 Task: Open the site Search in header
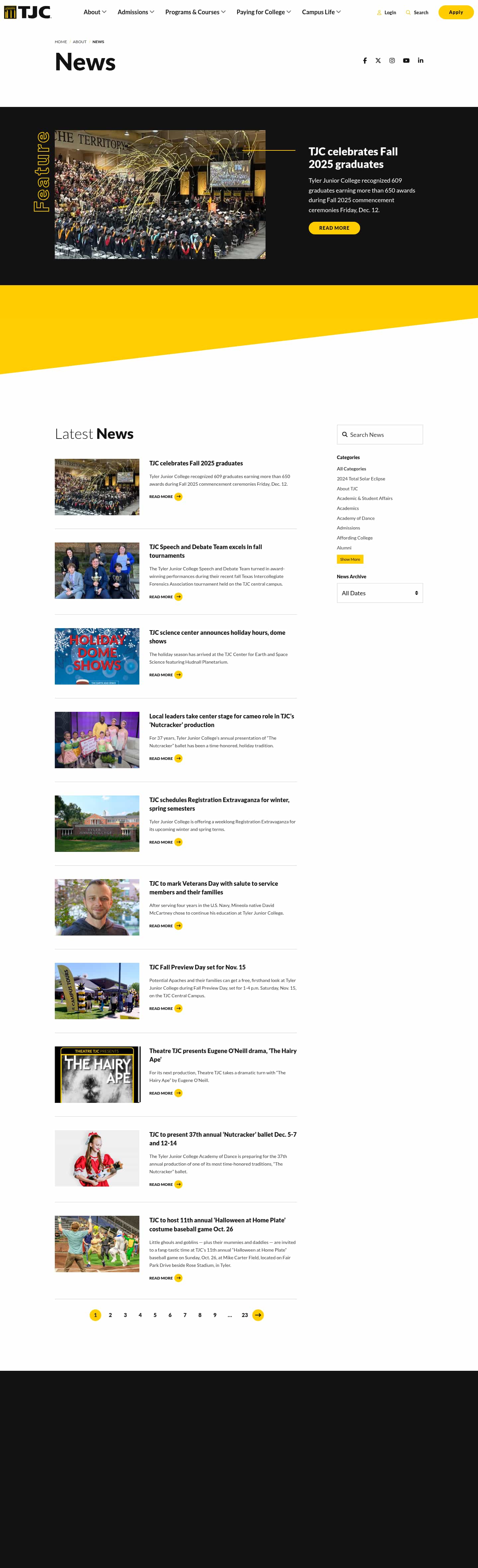(x=417, y=13)
